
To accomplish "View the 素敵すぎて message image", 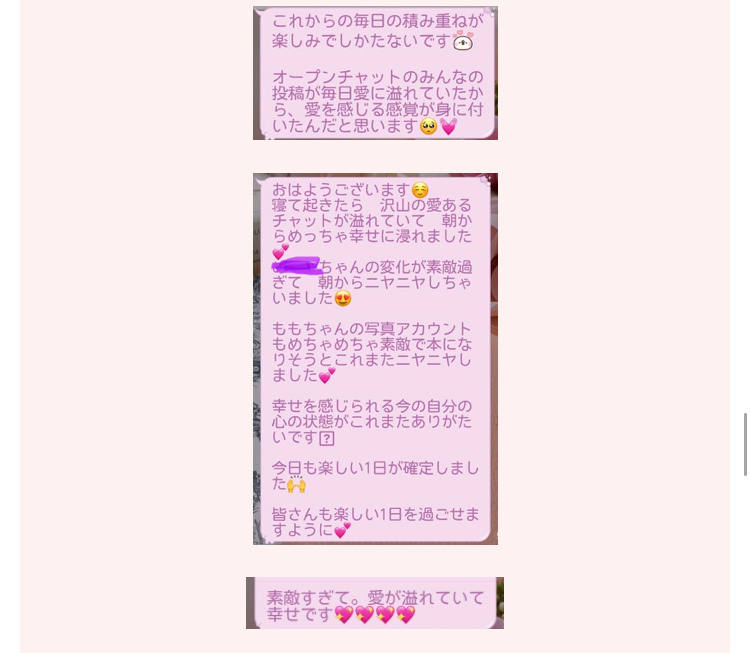I will tap(375, 603).
